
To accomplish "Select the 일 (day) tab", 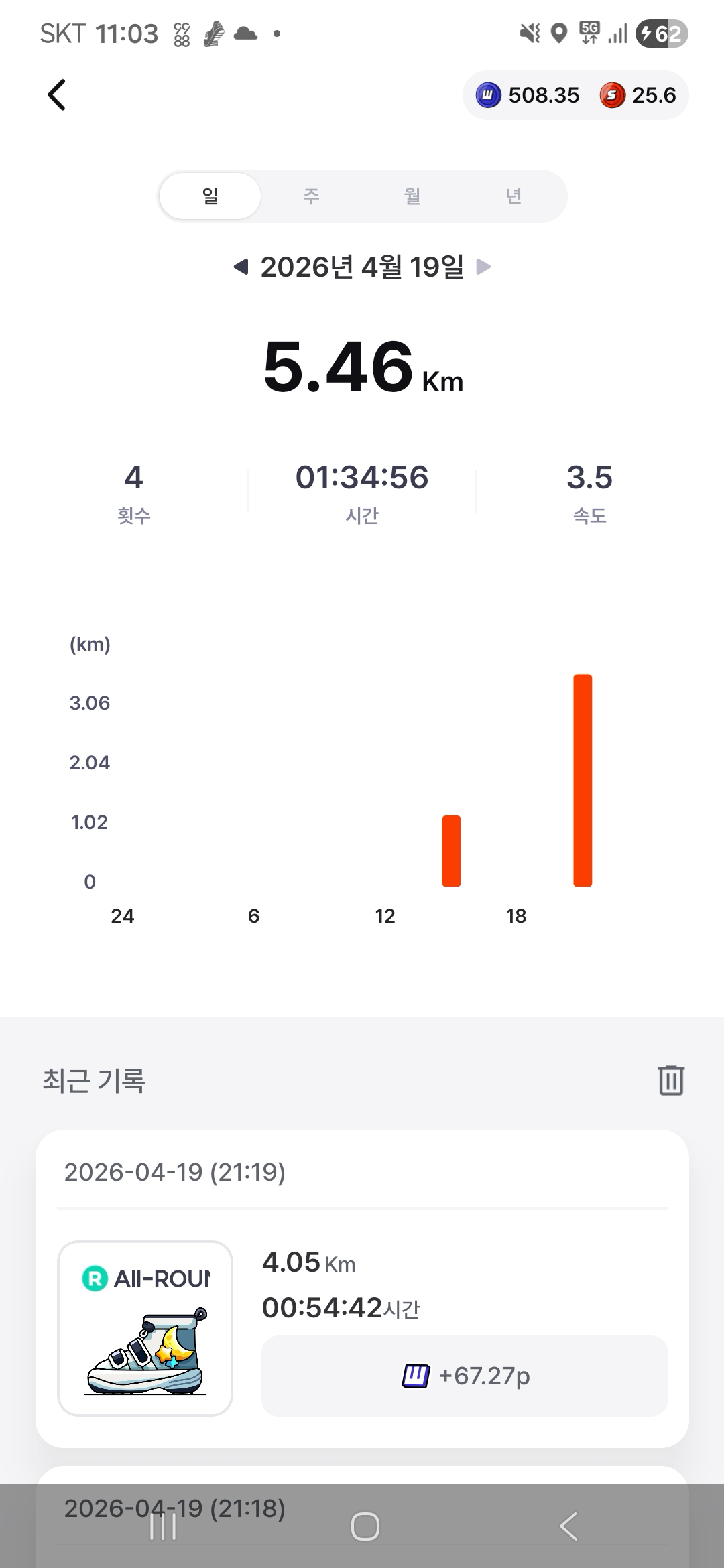I will 210,196.
